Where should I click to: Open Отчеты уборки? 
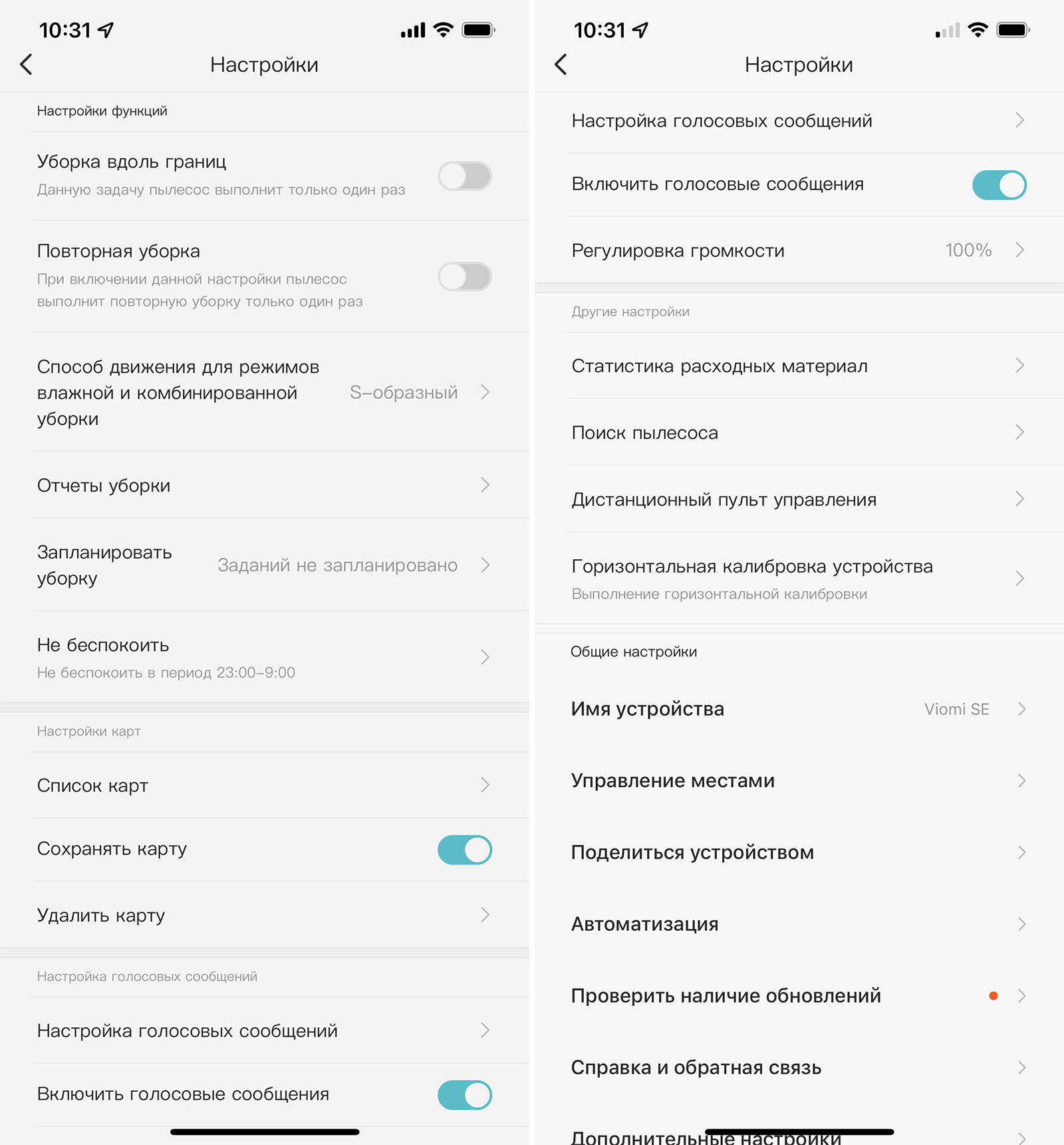click(265, 485)
